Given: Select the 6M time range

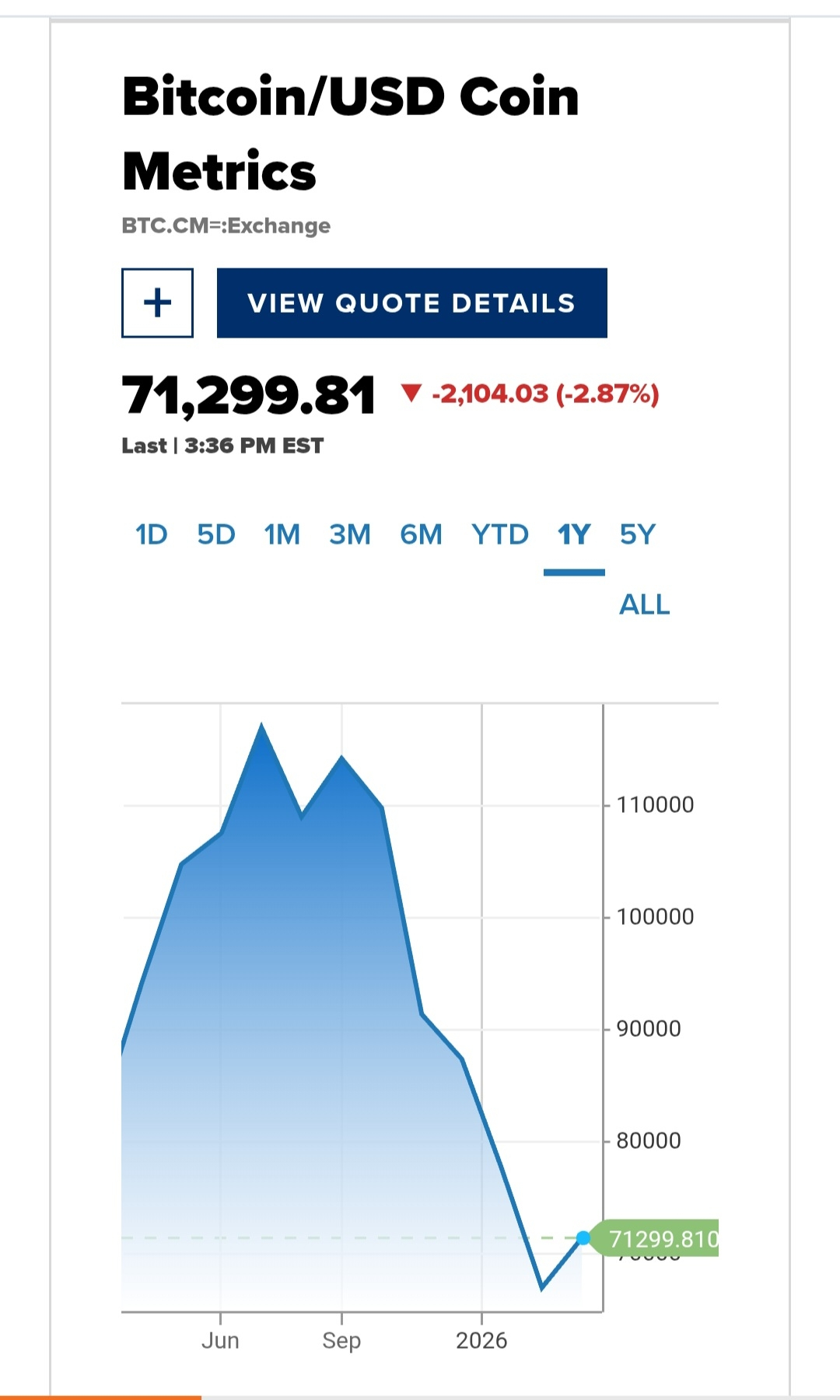Looking at the screenshot, I should [x=421, y=534].
